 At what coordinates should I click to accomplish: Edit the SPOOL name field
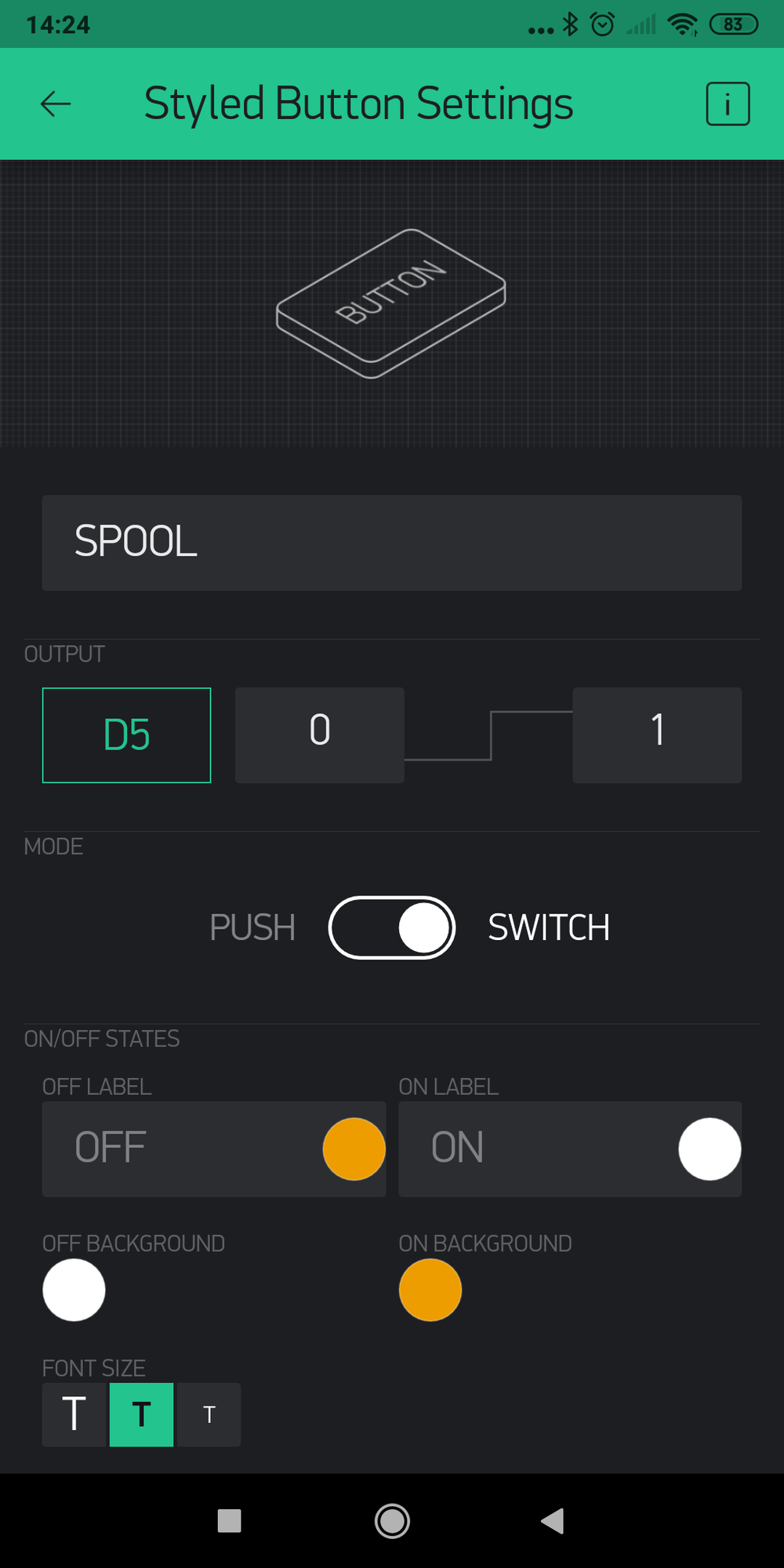391,543
